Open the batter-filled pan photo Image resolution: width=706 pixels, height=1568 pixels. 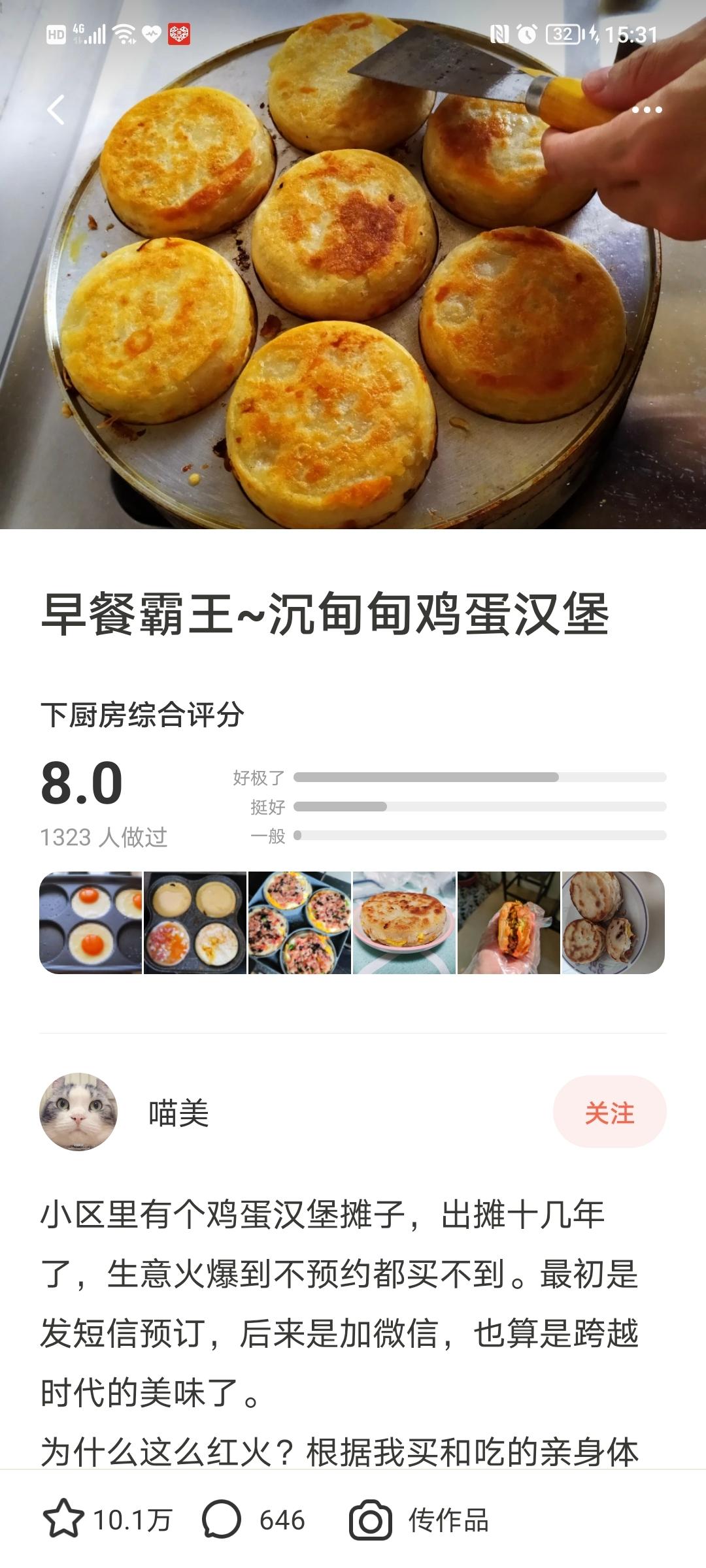[195, 923]
